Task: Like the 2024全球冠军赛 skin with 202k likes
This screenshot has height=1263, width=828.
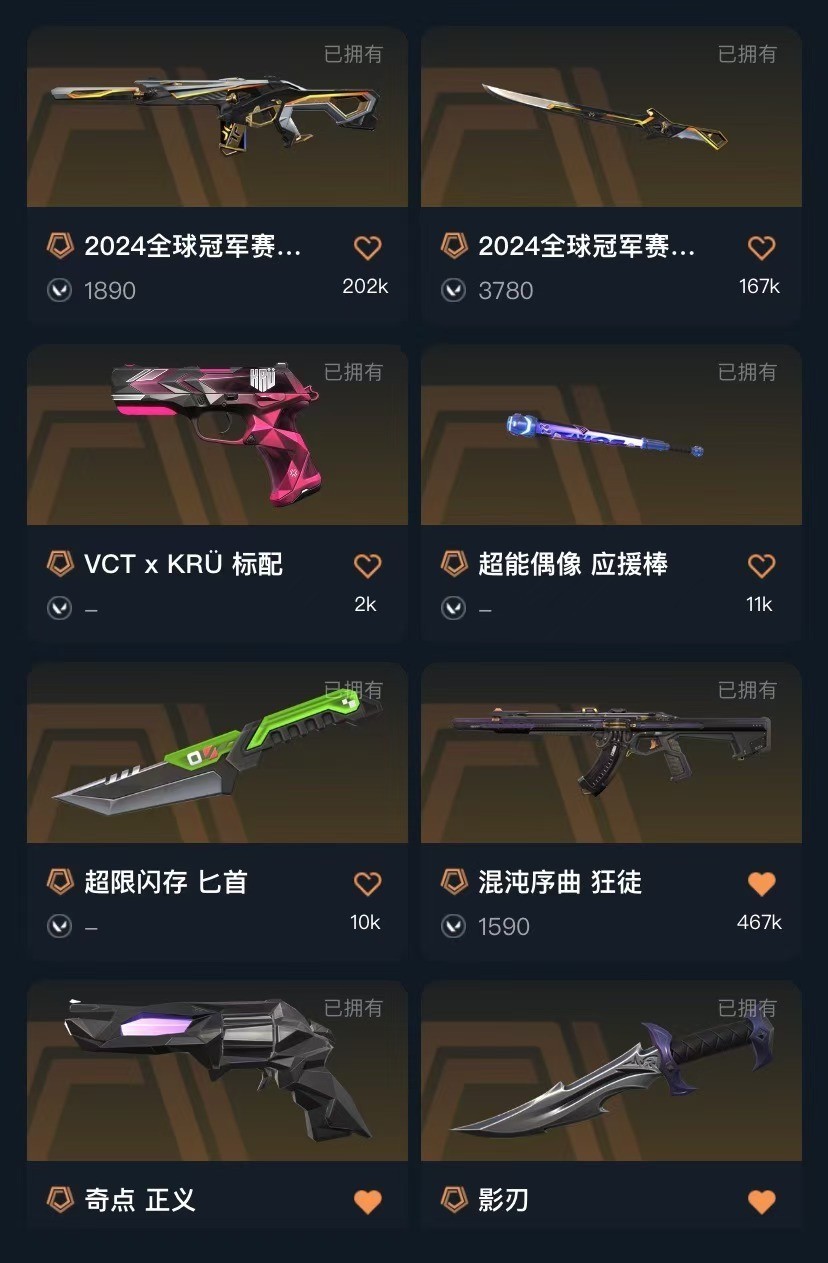Action: [x=367, y=248]
